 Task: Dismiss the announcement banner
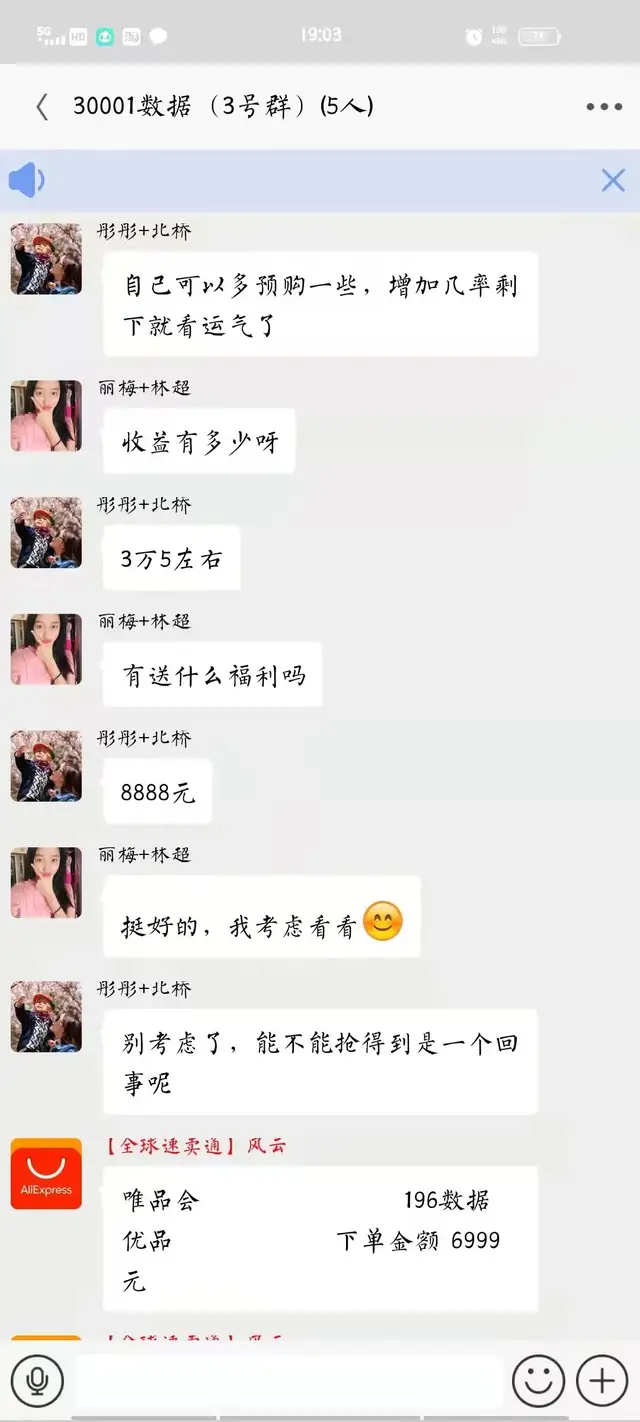pos(612,180)
